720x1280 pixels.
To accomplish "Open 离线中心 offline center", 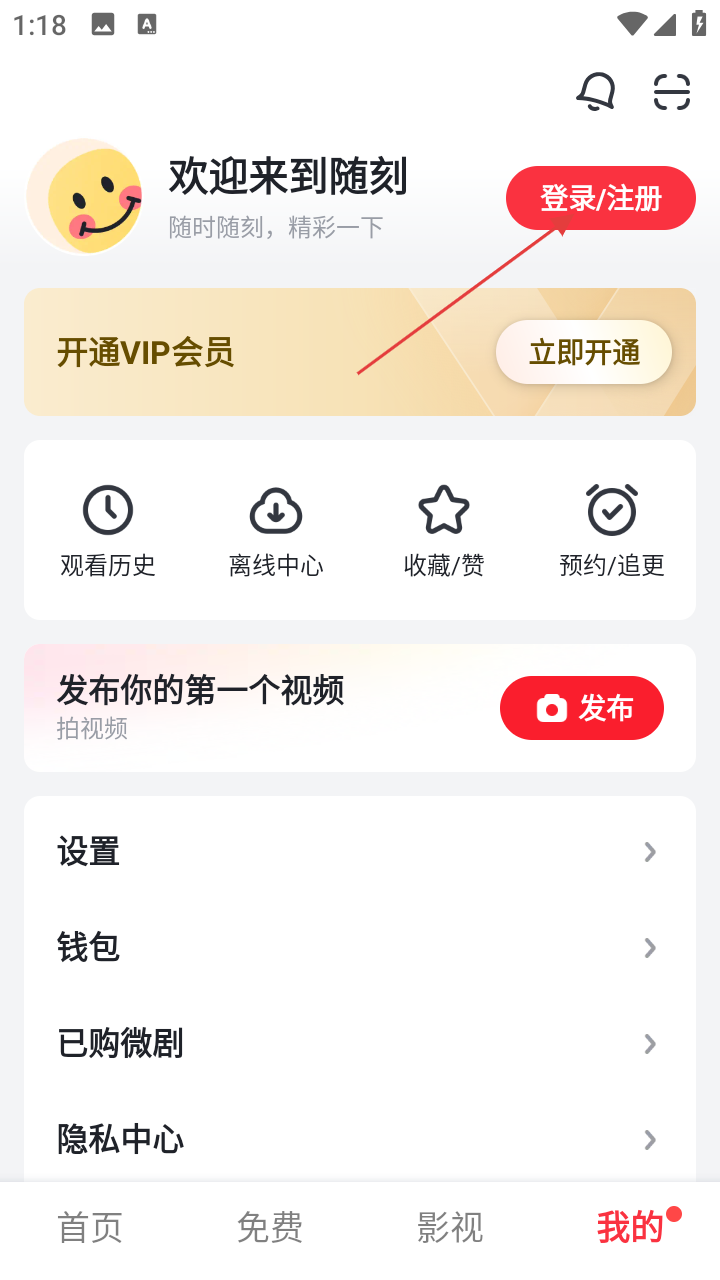I will point(276,531).
